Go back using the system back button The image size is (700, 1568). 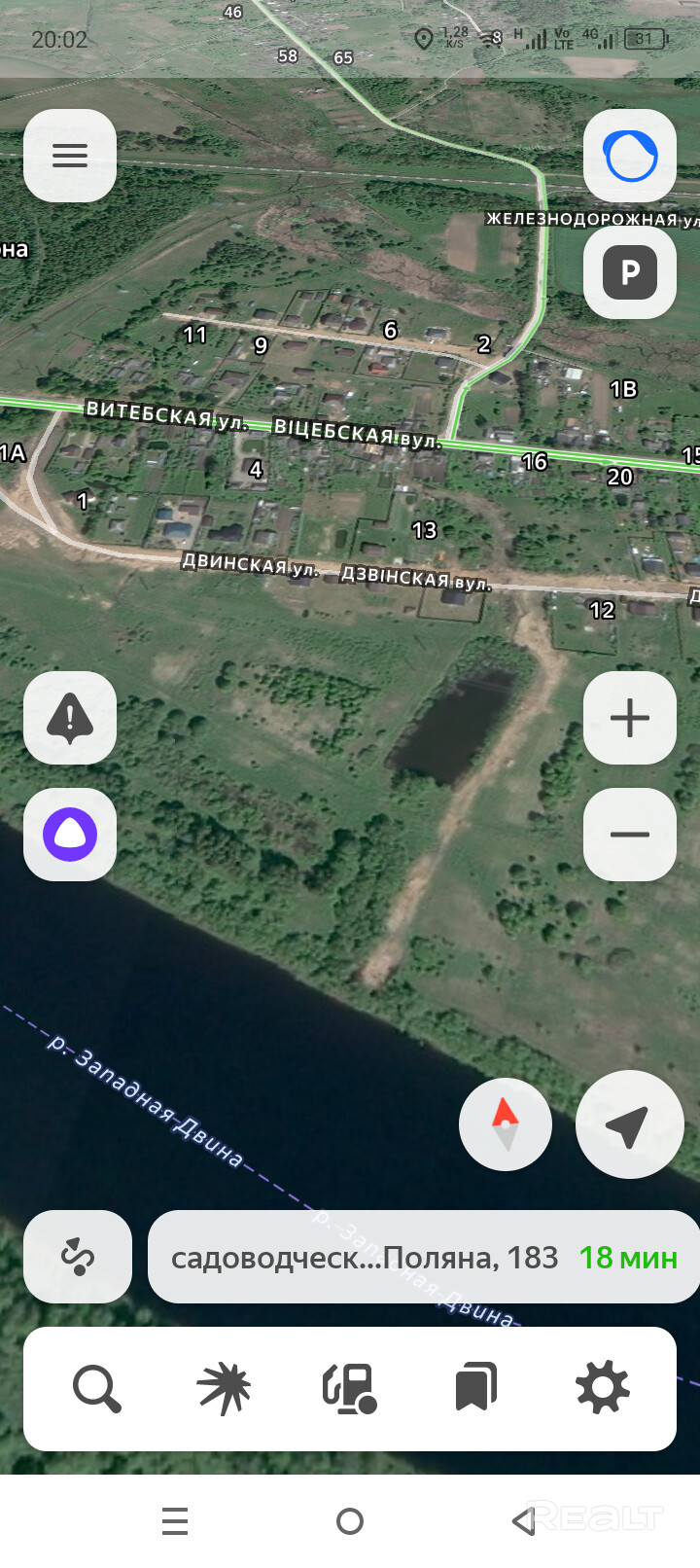[524, 1521]
